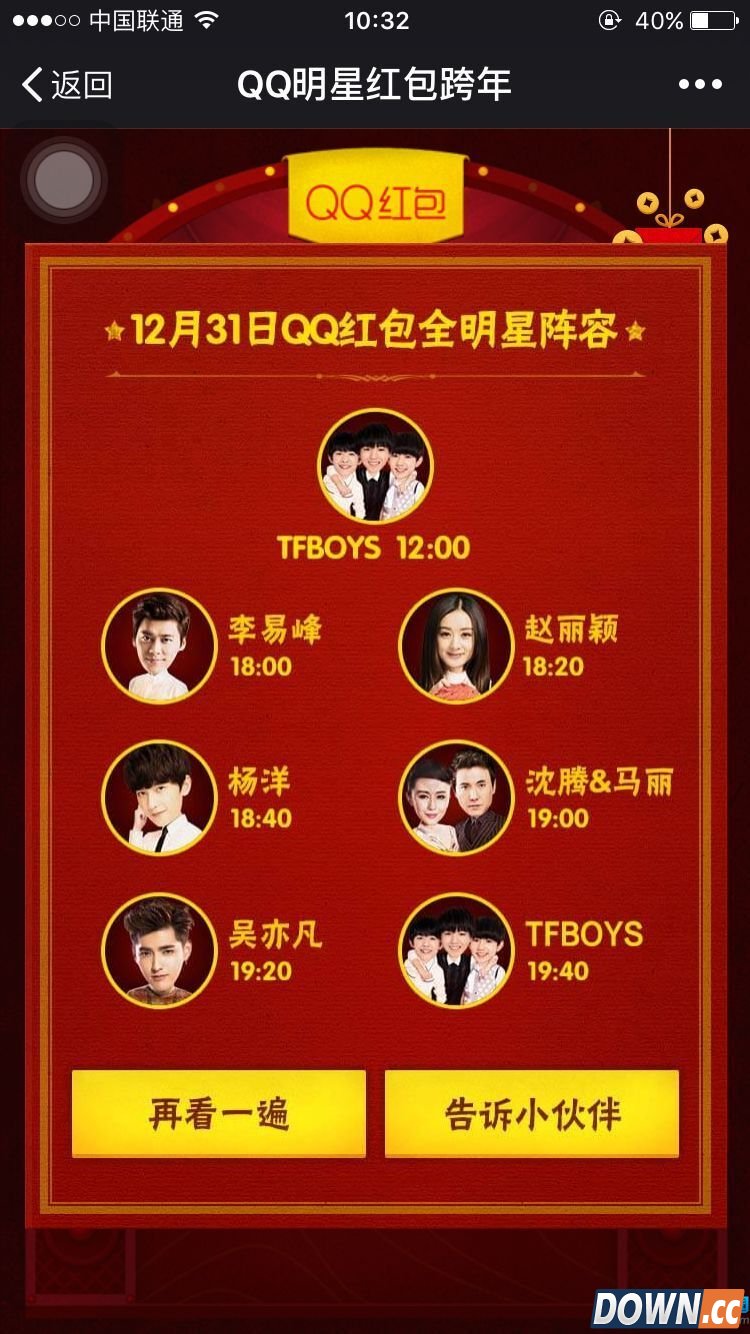Open the three-dot more options menu
Viewport: 750px width, 1334px height.
[700, 85]
